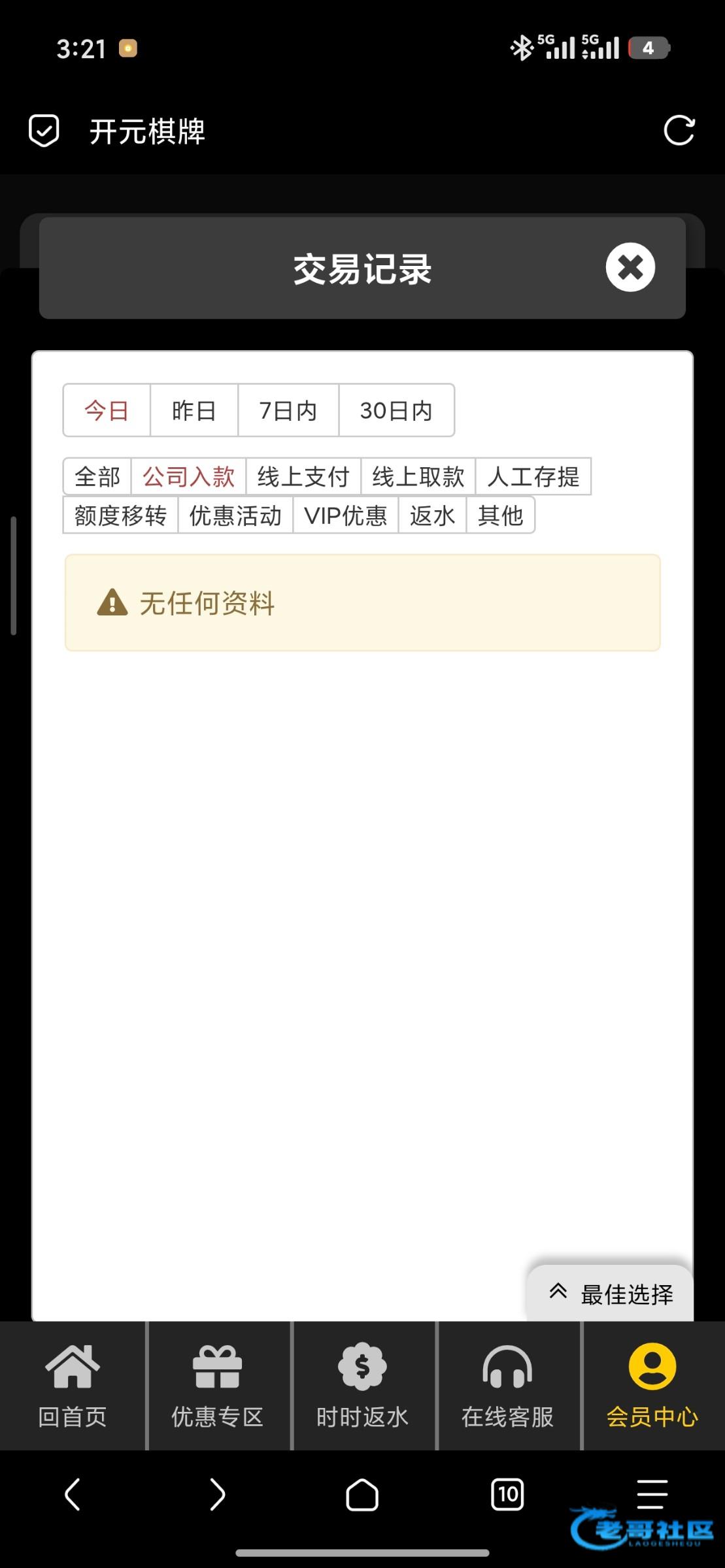Viewport: 725px width, 1568px height.
Task: Open the browser tabs switcher
Action: point(507,1494)
